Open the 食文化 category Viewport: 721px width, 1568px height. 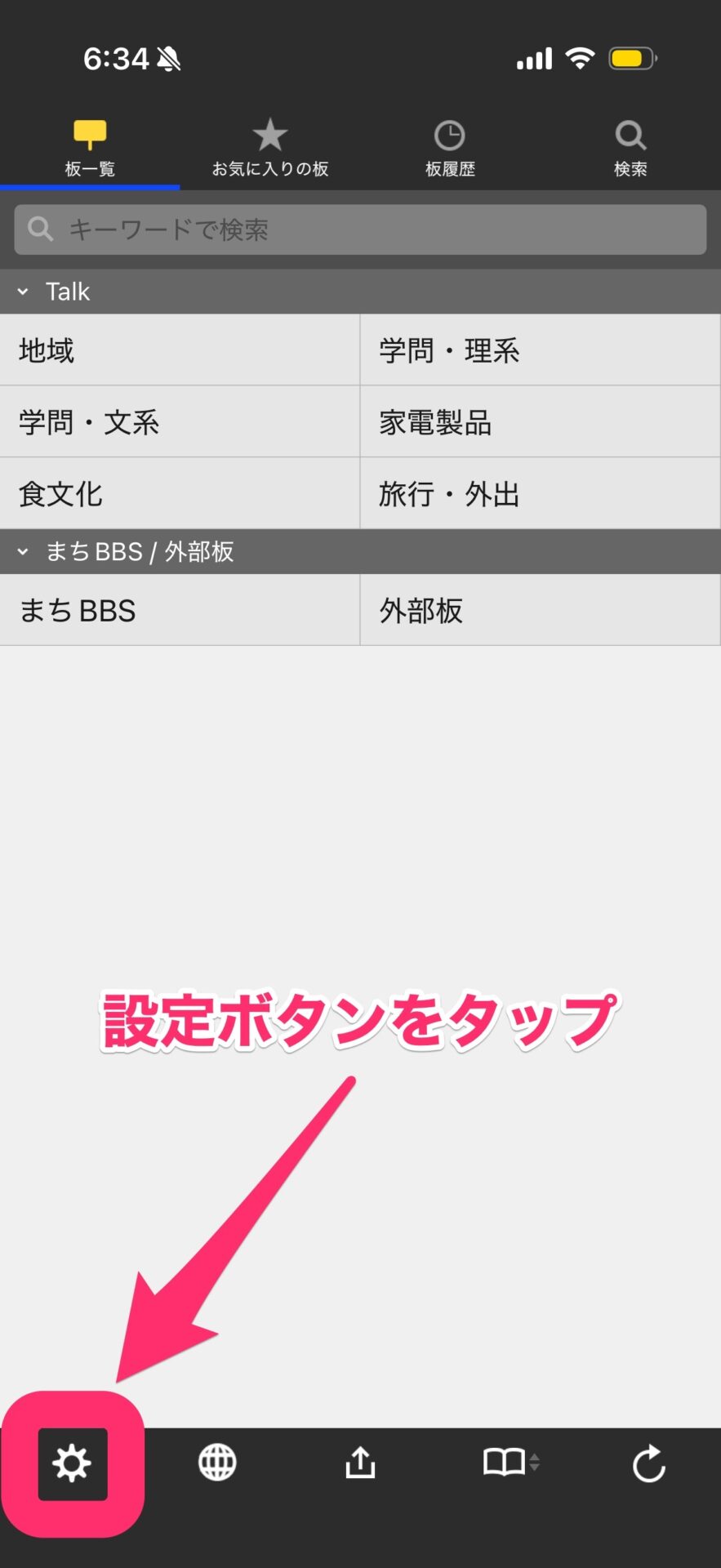pyautogui.click(x=180, y=494)
